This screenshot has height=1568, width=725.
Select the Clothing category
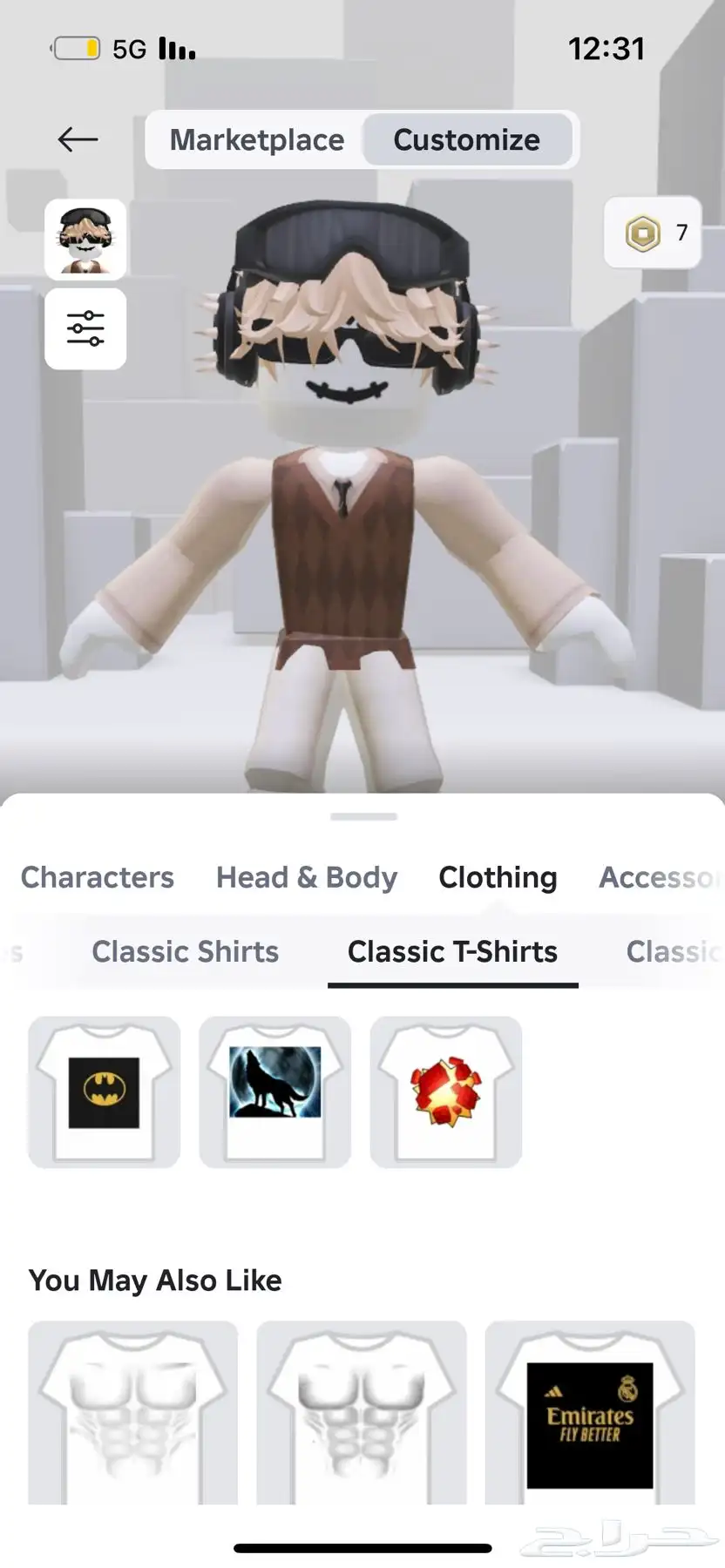click(498, 877)
